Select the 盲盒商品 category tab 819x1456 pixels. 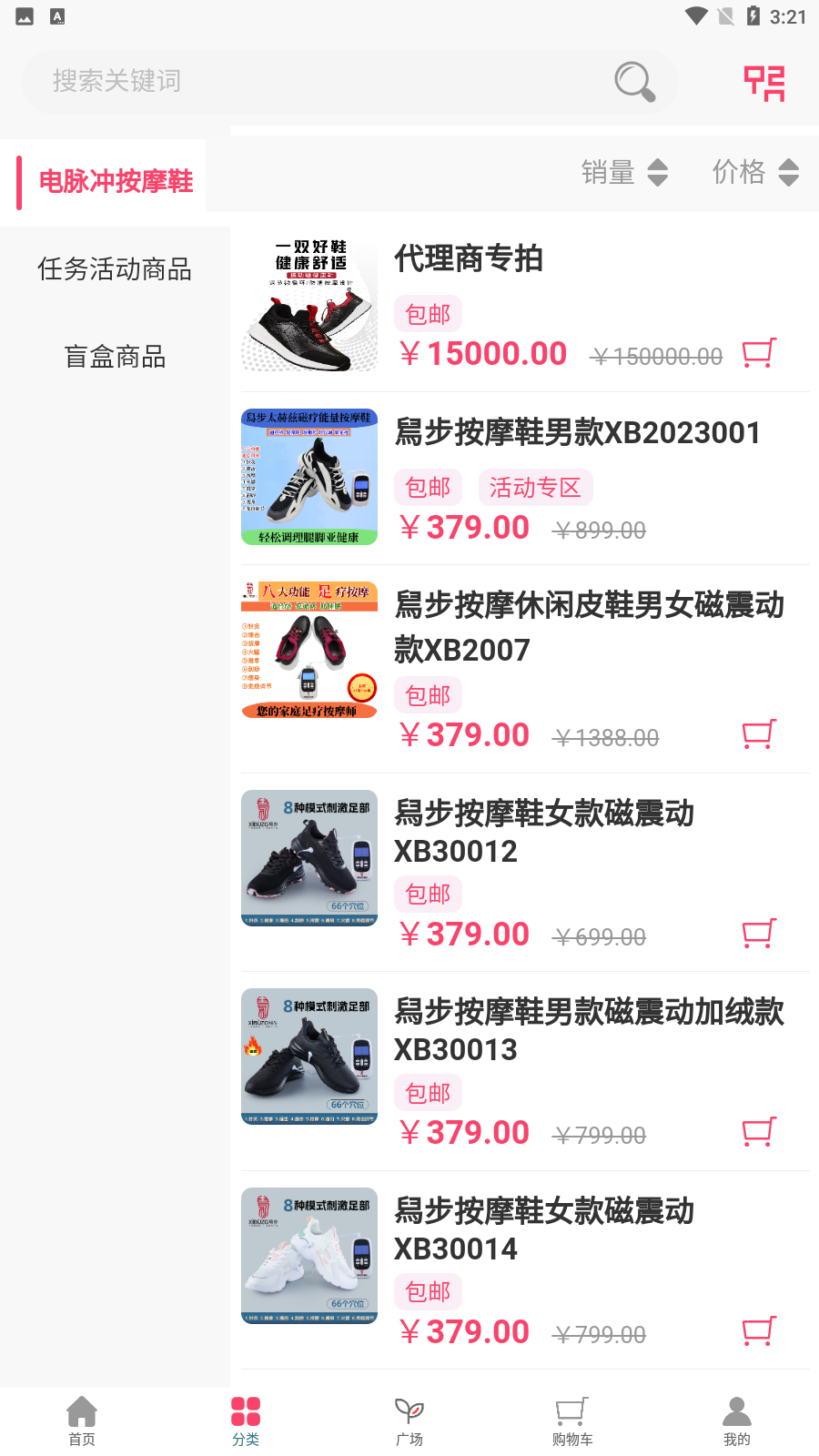[x=115, y=357]
